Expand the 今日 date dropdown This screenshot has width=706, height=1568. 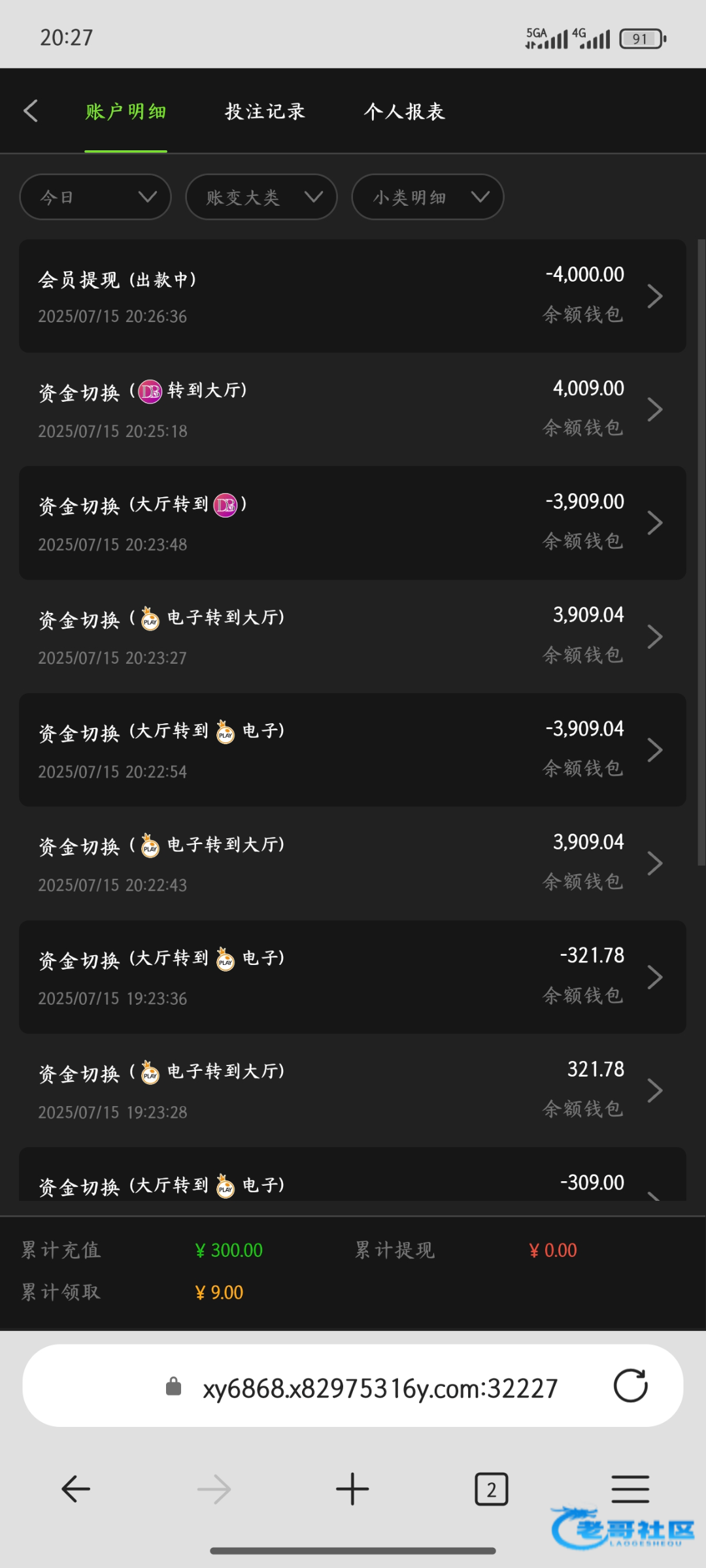coord(95,197)
